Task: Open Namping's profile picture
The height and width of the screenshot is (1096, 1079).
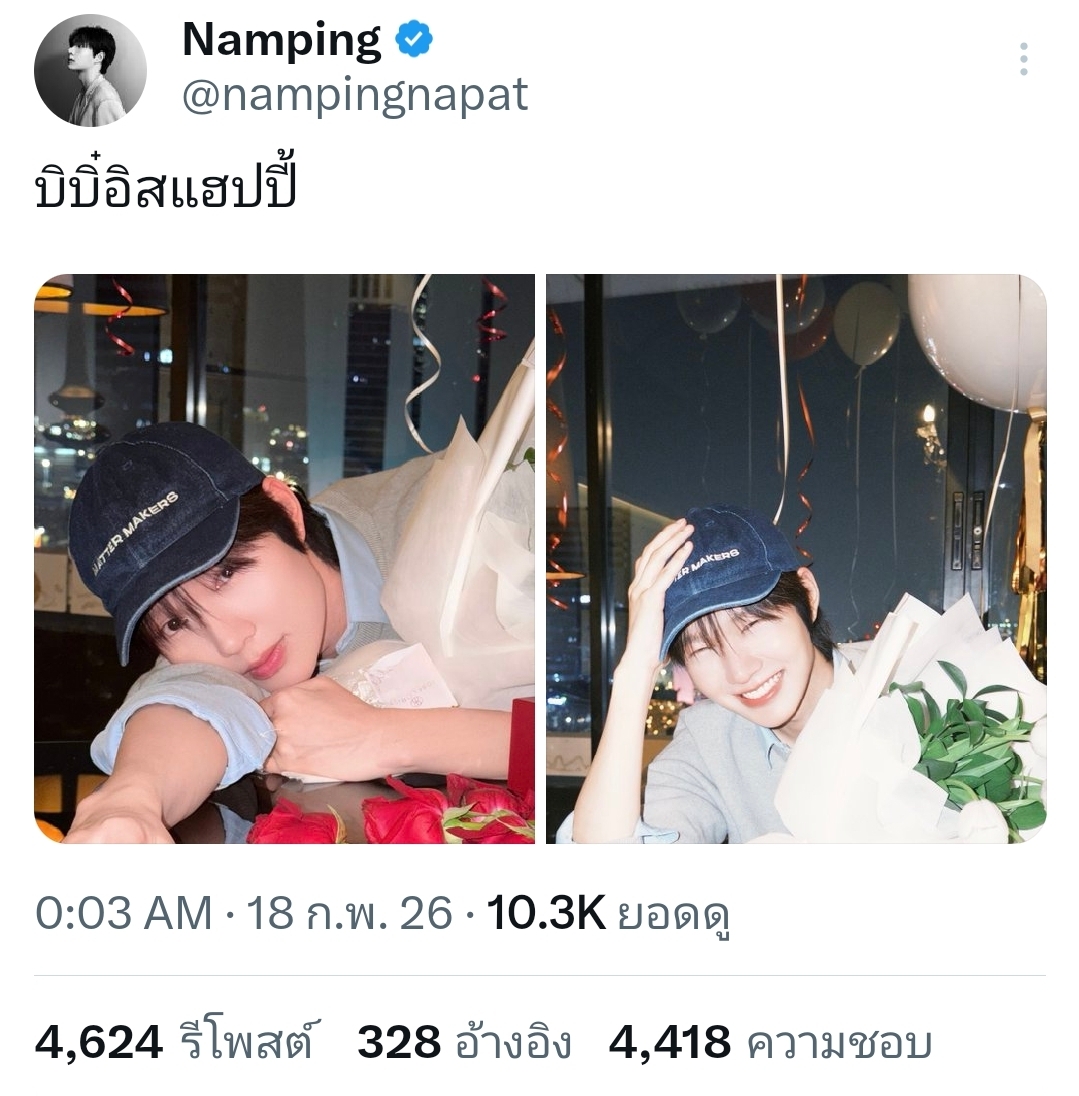Action: click(90, 70)
